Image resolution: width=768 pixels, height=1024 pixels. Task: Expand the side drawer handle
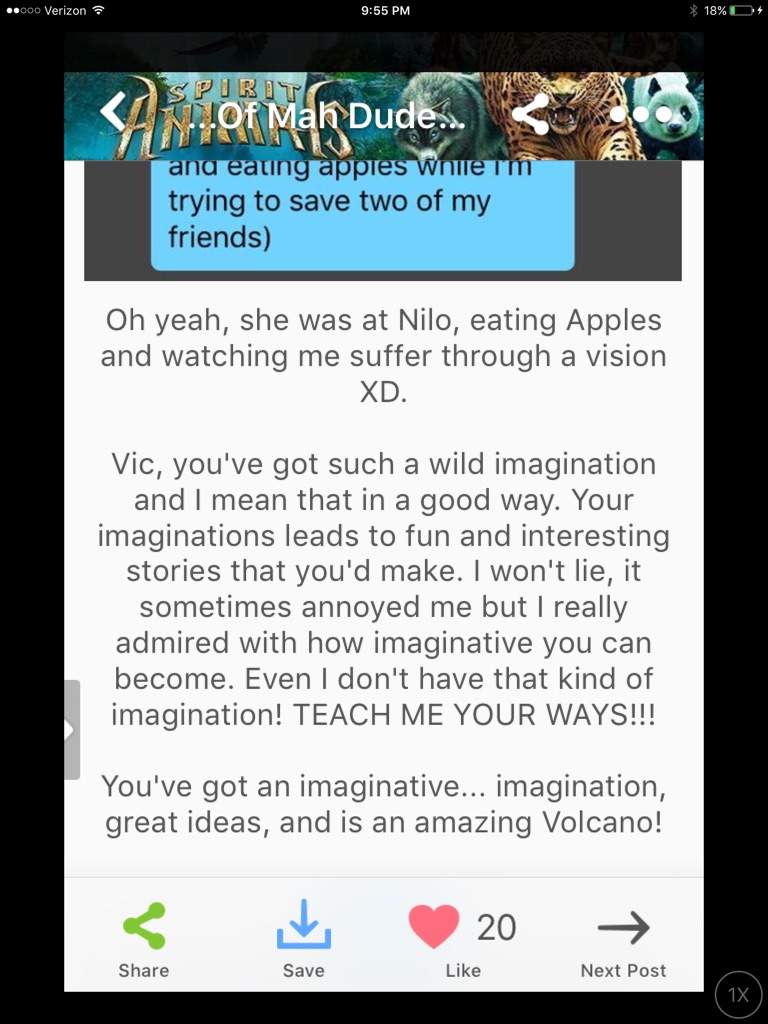tap(71, 730)
